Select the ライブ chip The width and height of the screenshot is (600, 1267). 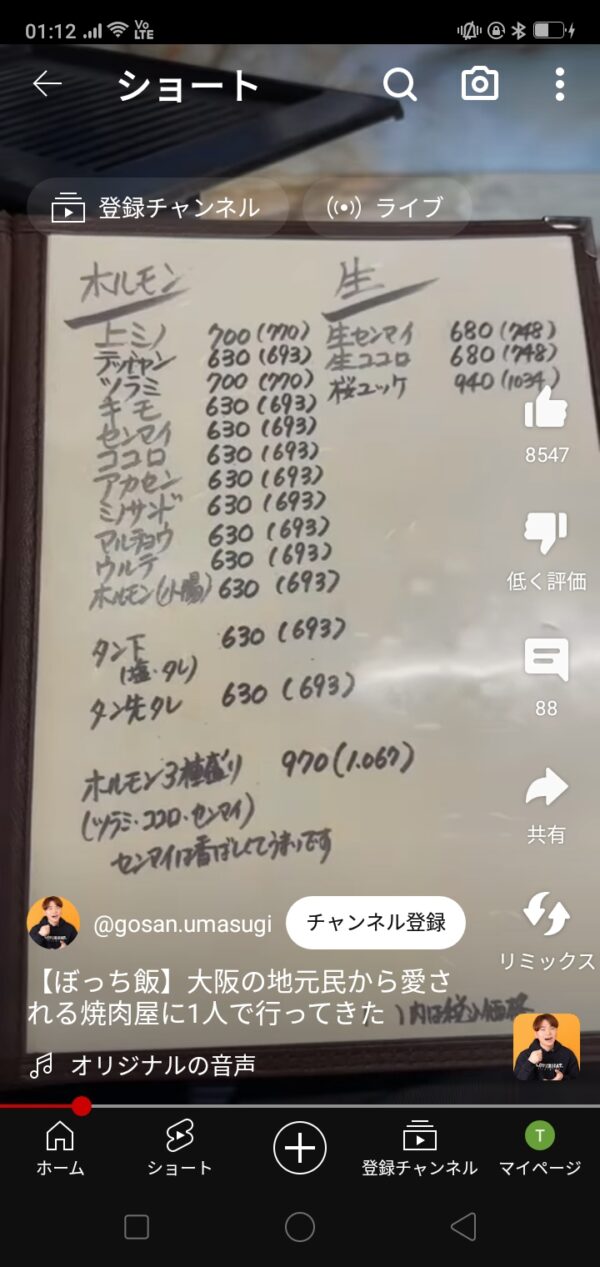[x=386, y=208]
